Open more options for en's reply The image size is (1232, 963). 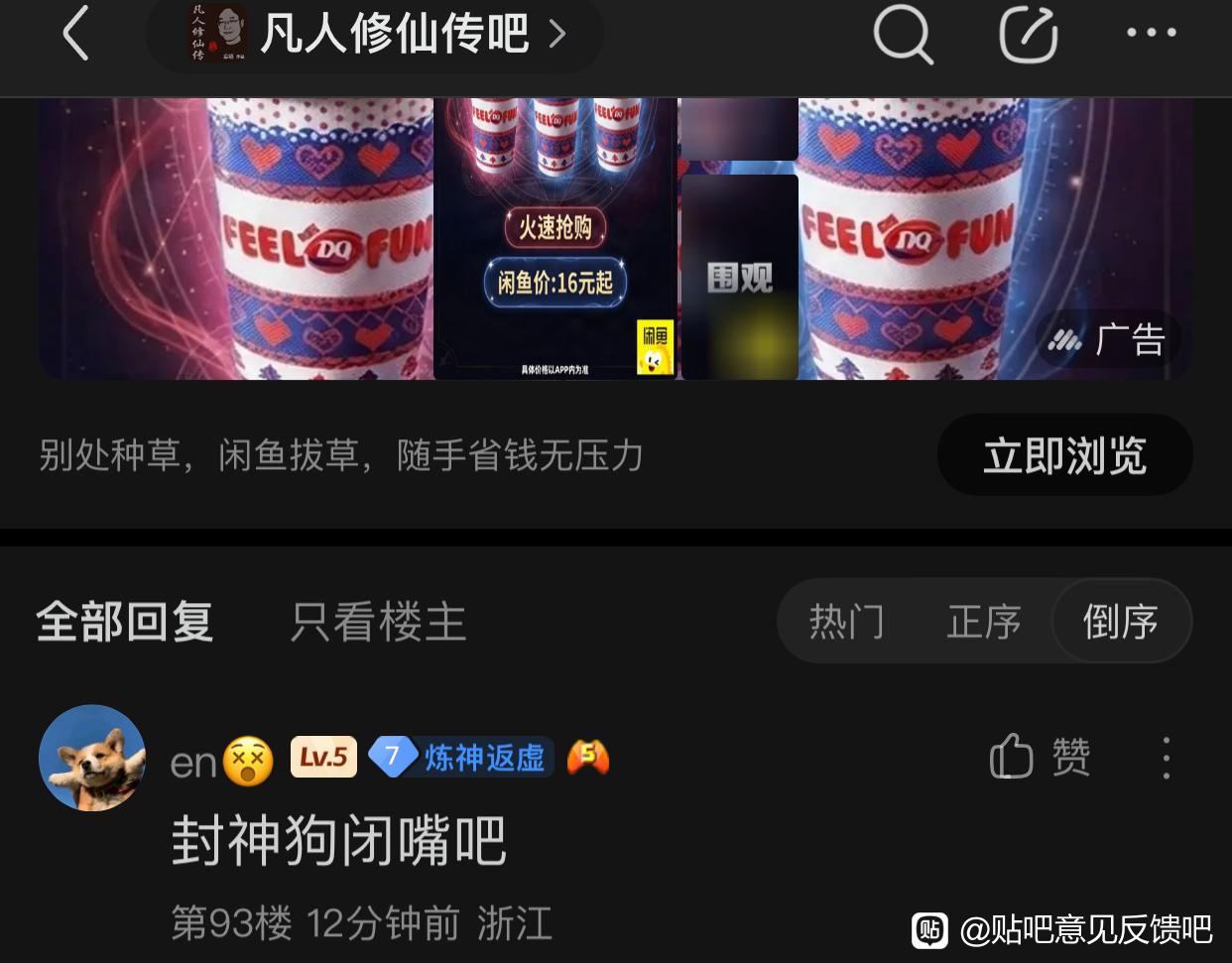1167,758
